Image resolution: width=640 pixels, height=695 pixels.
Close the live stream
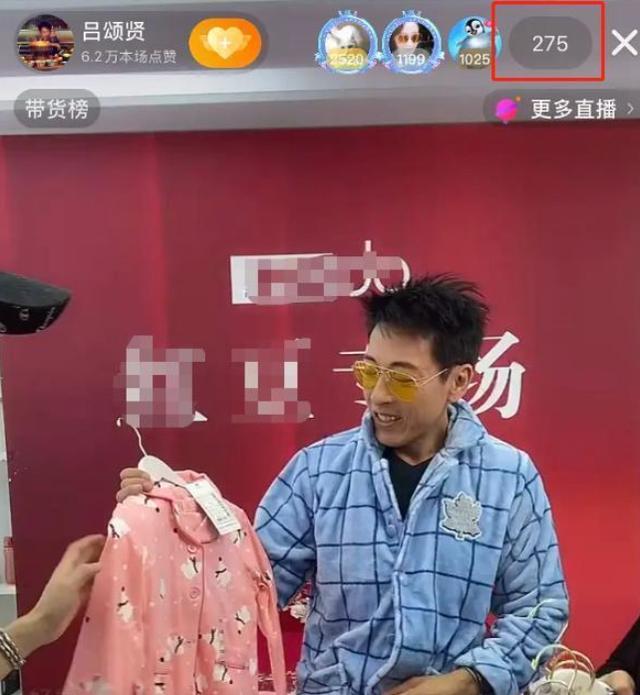click(623, 43)
